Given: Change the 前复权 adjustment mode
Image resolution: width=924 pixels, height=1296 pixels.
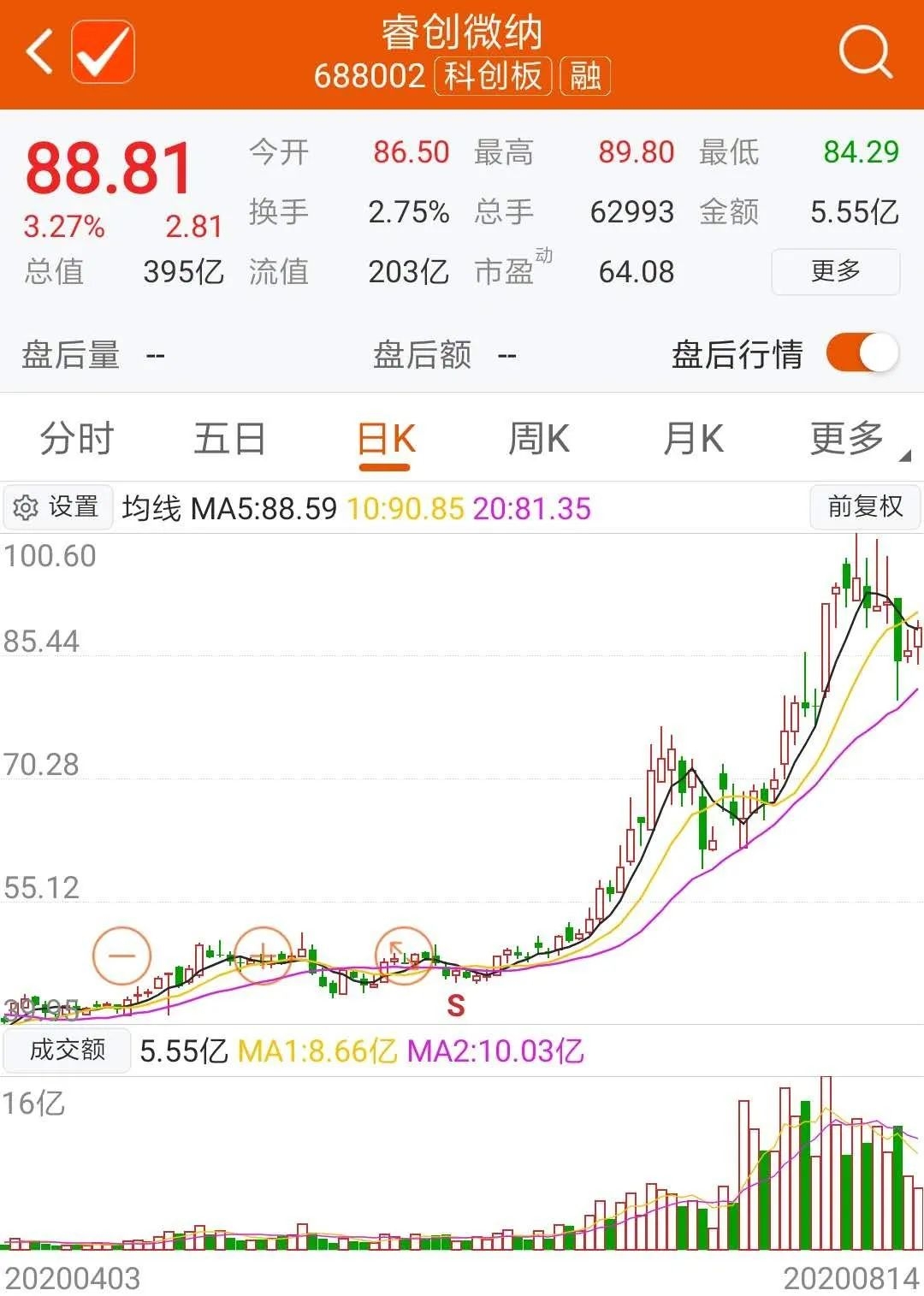Looking at the screenshot, I should [864, 507].
